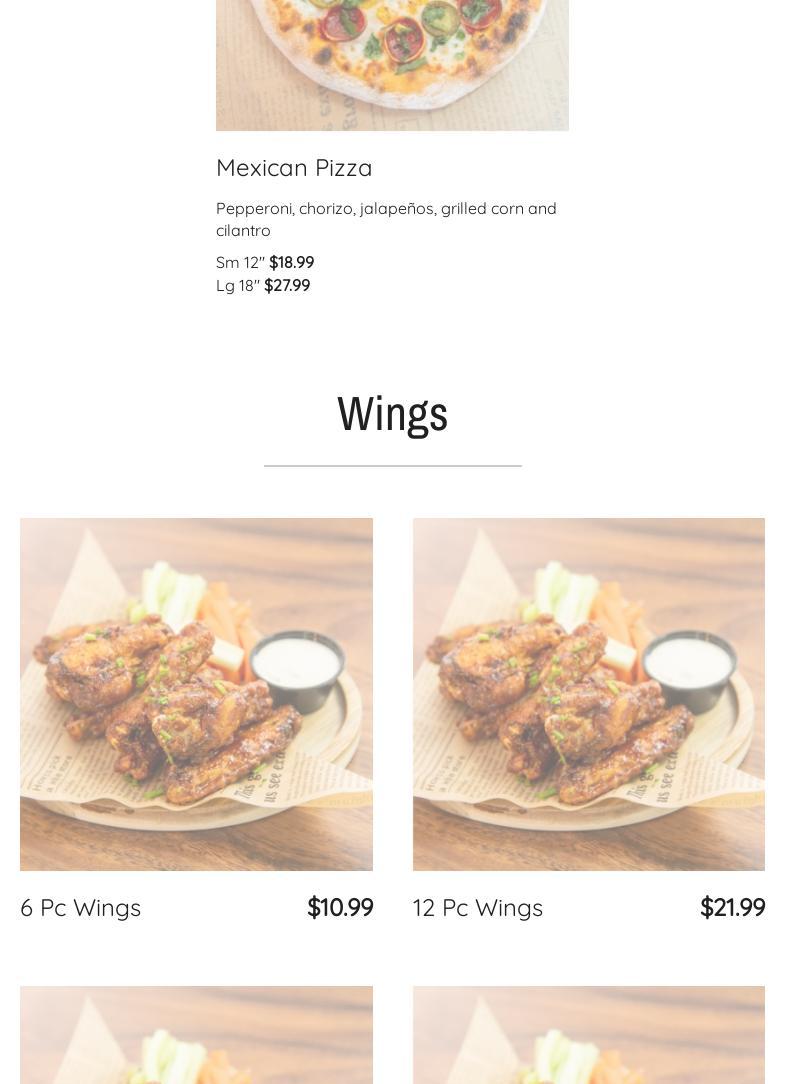
Task: Select the 6 Pc Wings item
Action: (81, 908)
